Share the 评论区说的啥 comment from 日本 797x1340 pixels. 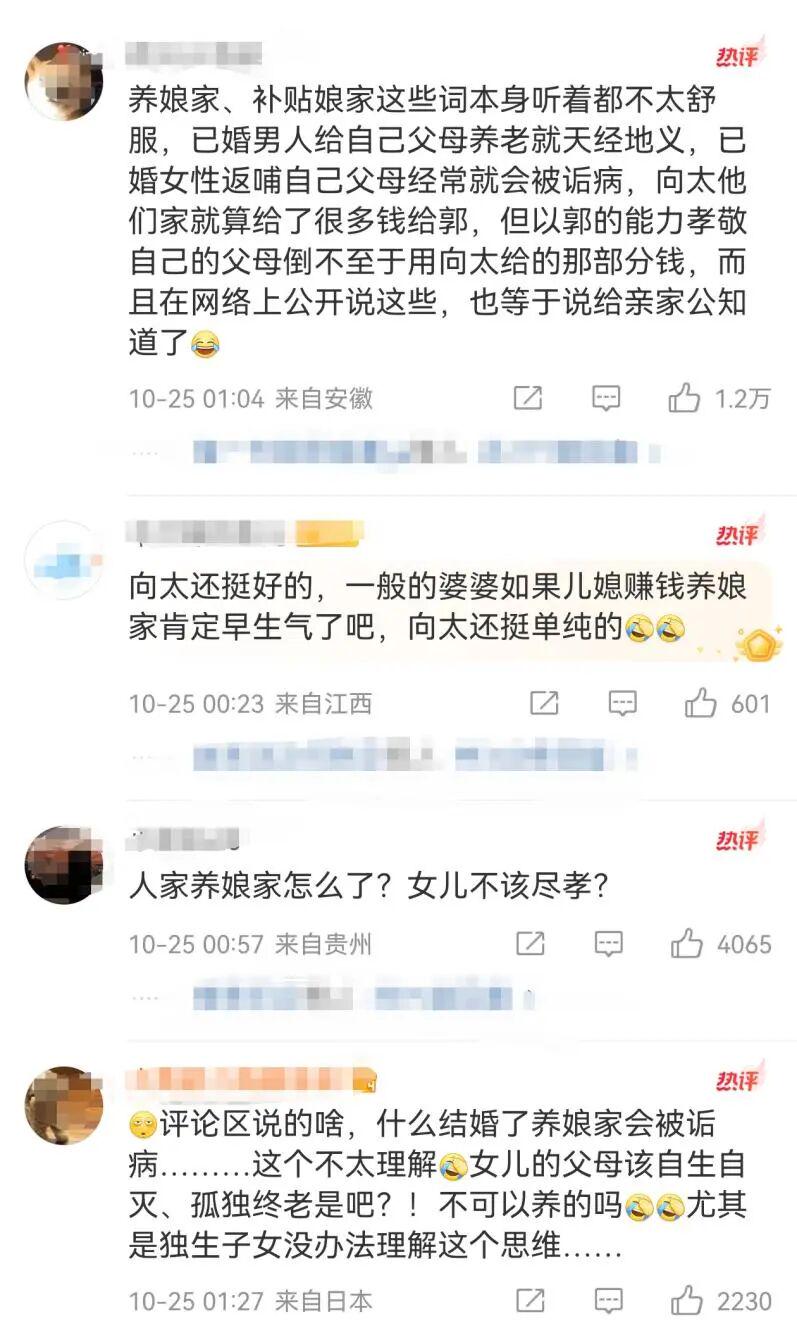pyautogui.click(x=530, y=1301)
